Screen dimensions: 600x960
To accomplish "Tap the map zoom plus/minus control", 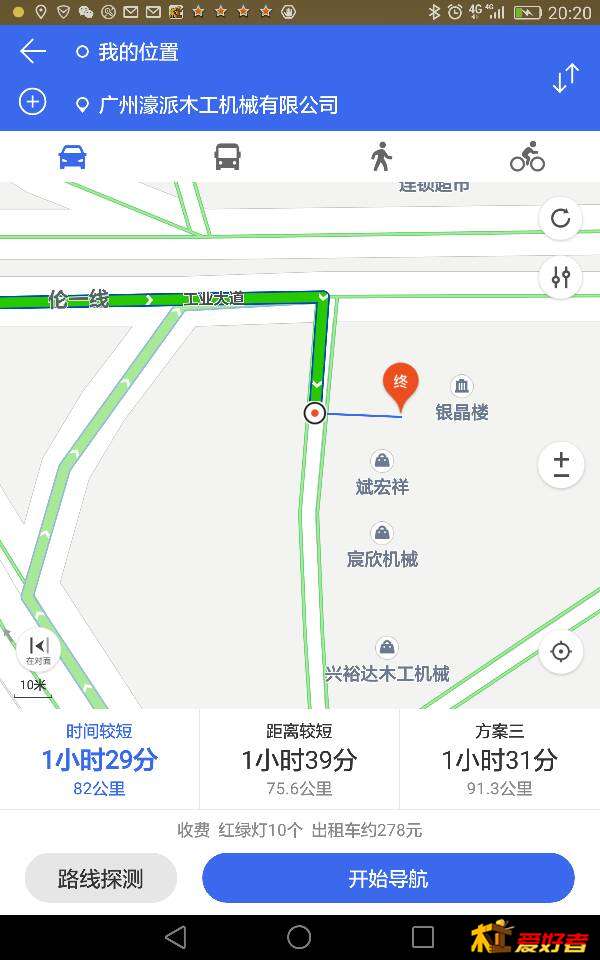I will point(560,465).
